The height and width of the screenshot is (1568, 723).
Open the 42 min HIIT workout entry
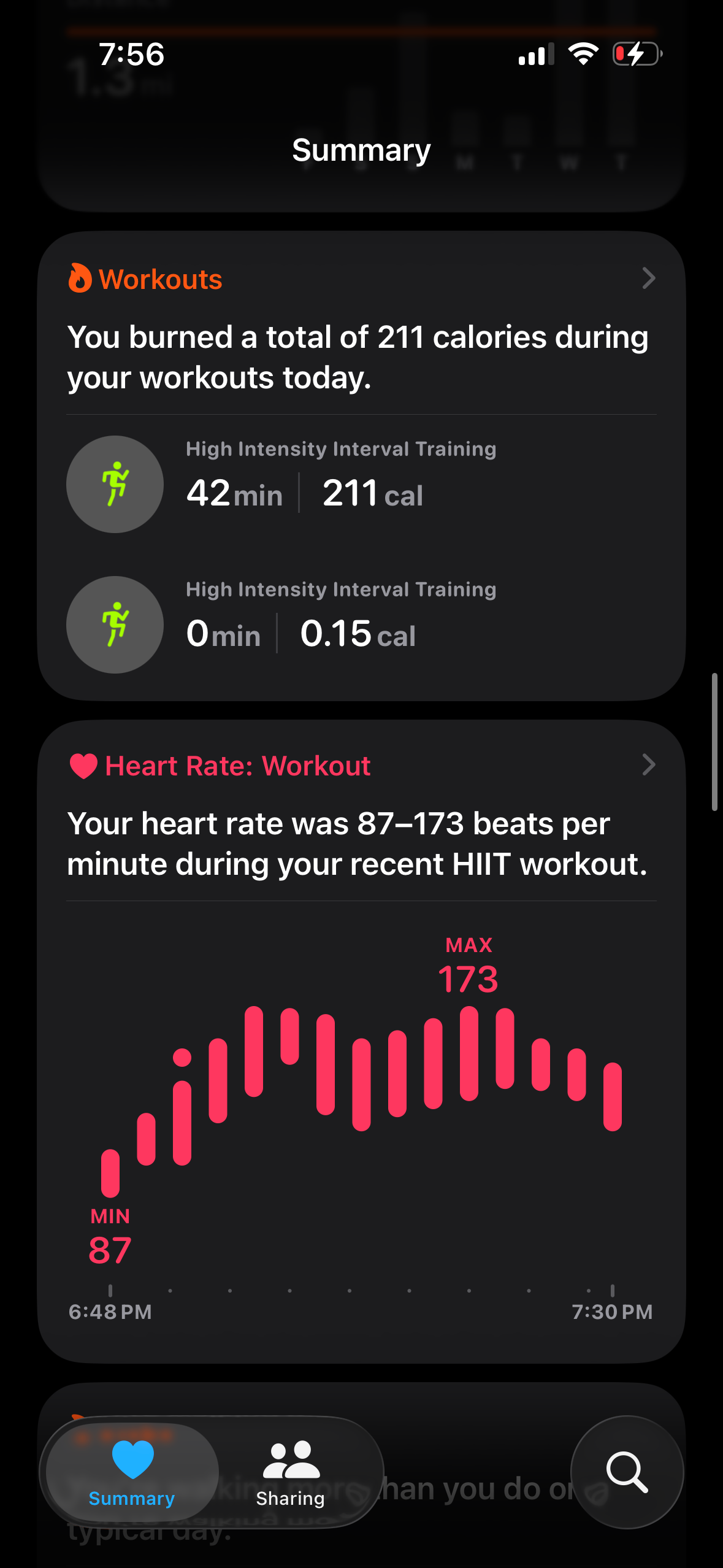point(361,484)
